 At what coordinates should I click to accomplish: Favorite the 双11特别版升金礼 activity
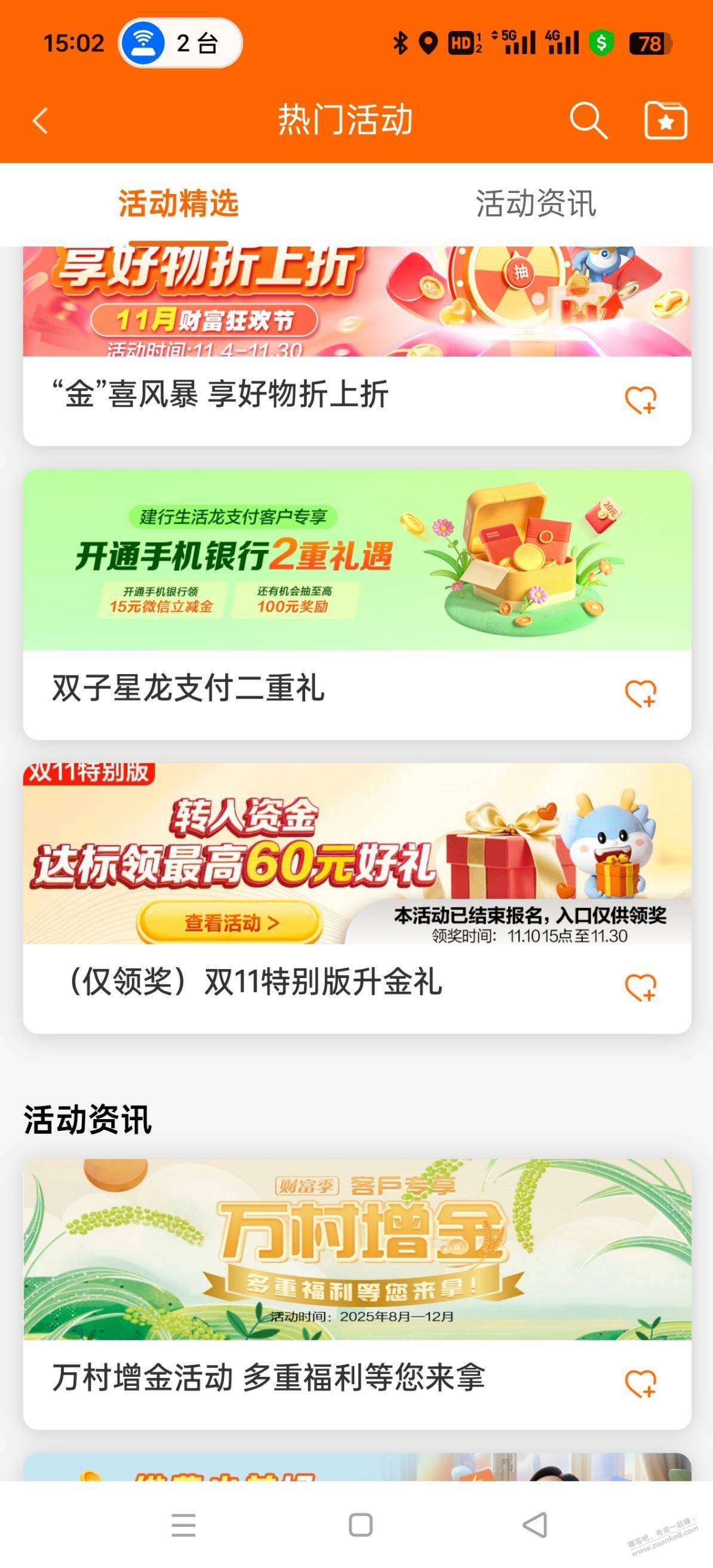[x=641, y=986]
